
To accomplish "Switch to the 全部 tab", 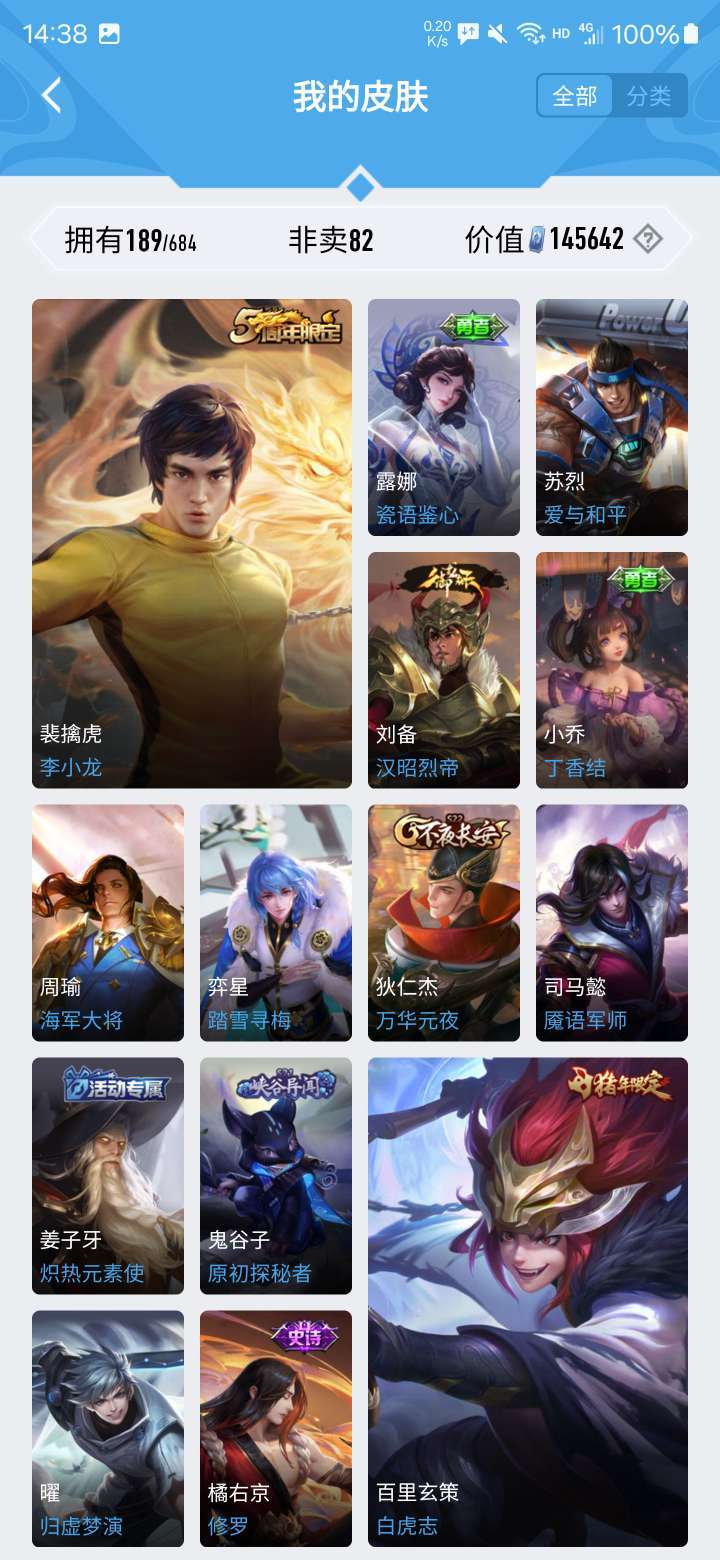I will (575, 96).
